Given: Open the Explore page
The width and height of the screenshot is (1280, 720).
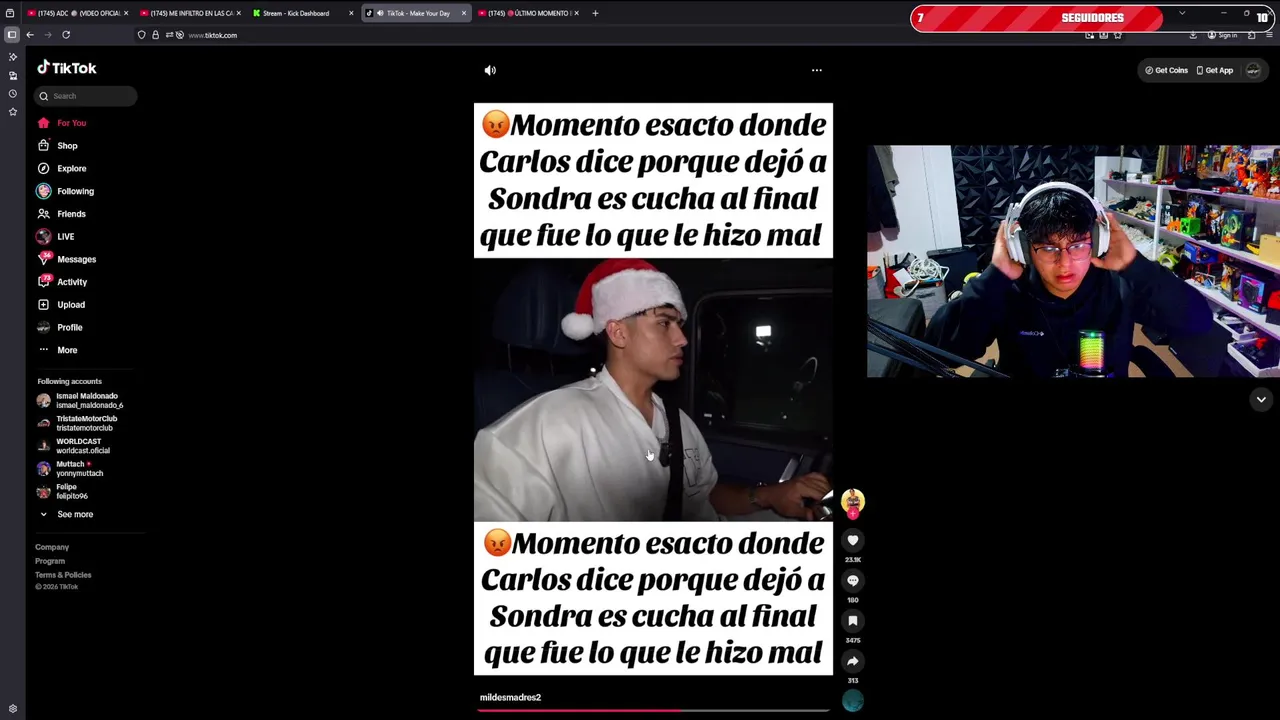Looking at the screenshot, I should 70,168.
